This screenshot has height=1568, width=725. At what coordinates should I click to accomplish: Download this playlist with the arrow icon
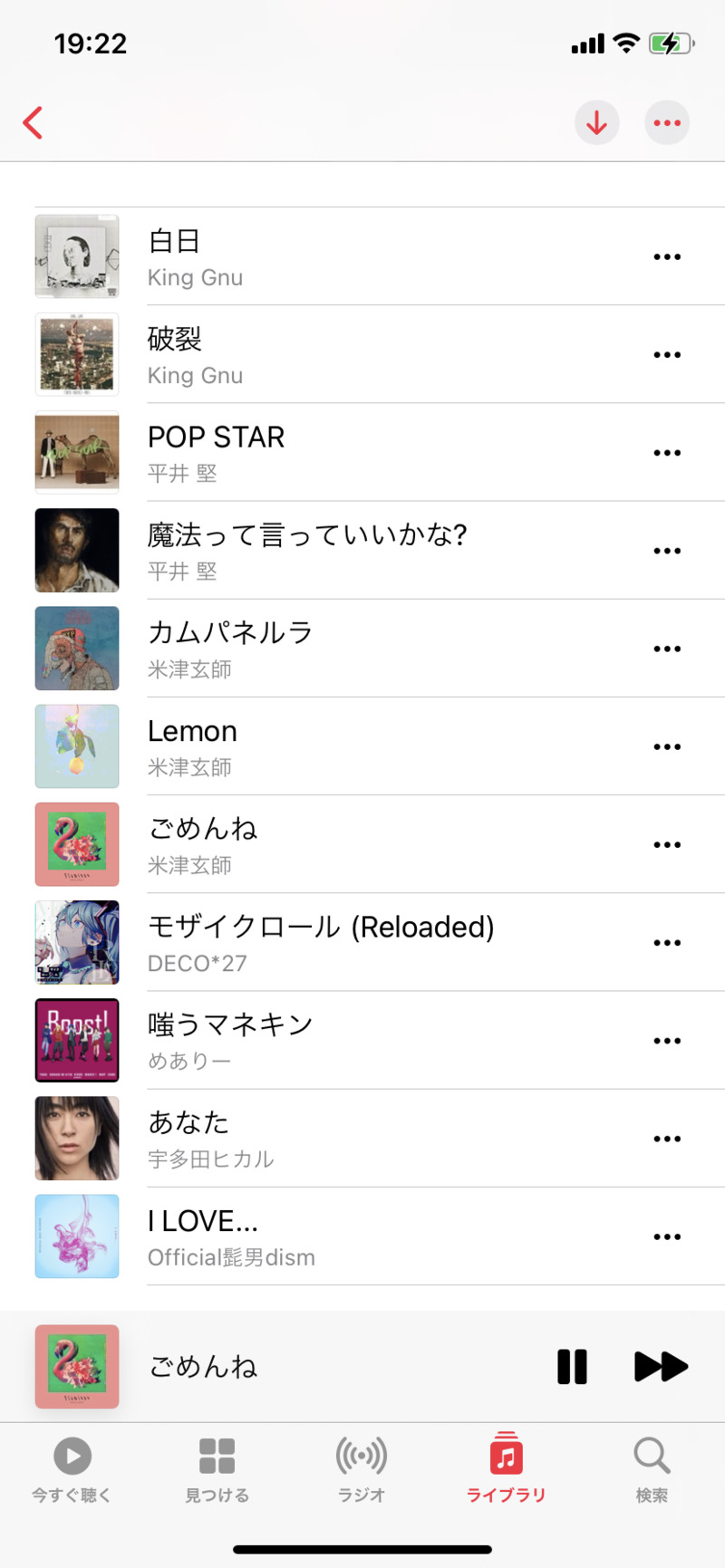(596, 123)
